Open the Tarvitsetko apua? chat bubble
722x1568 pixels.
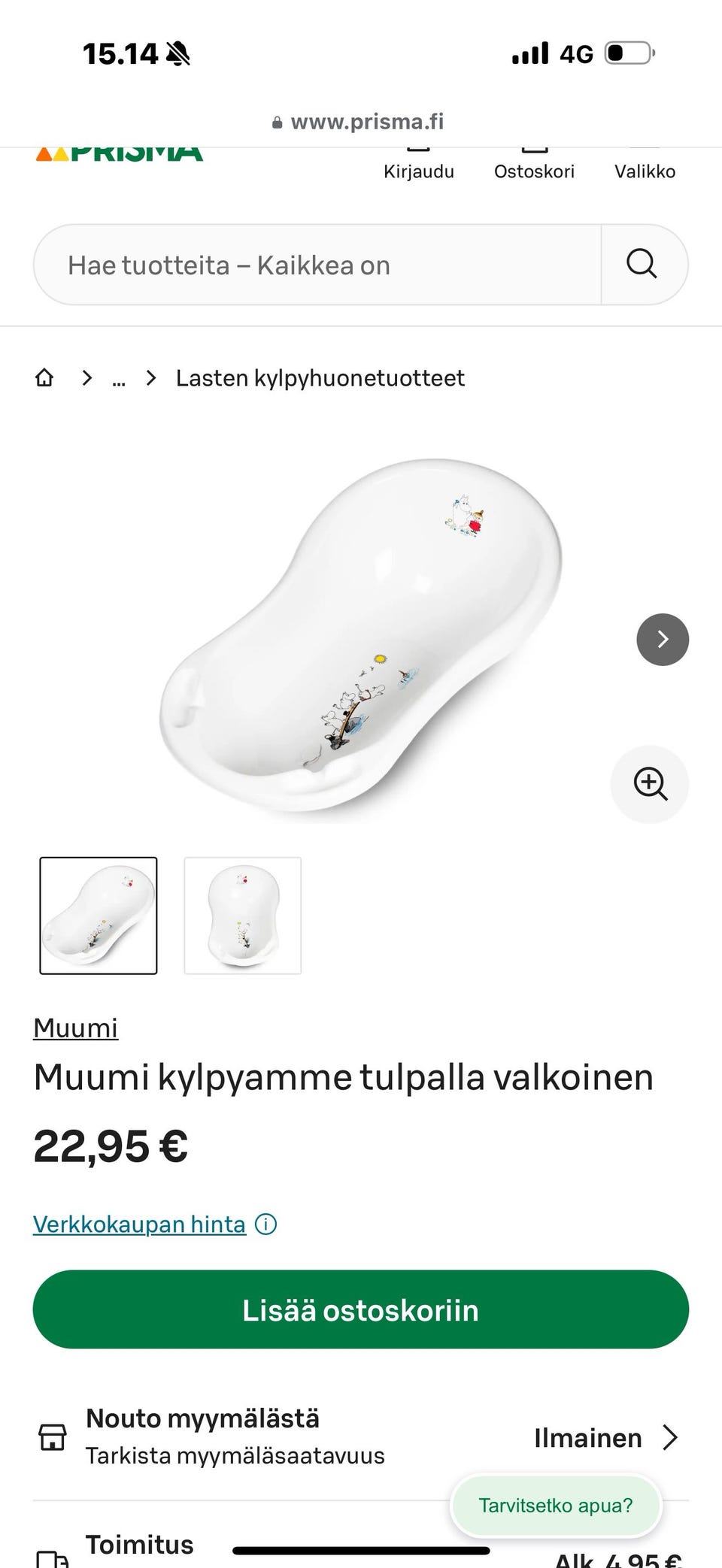pyautogui.click(x=555, y=1506)
